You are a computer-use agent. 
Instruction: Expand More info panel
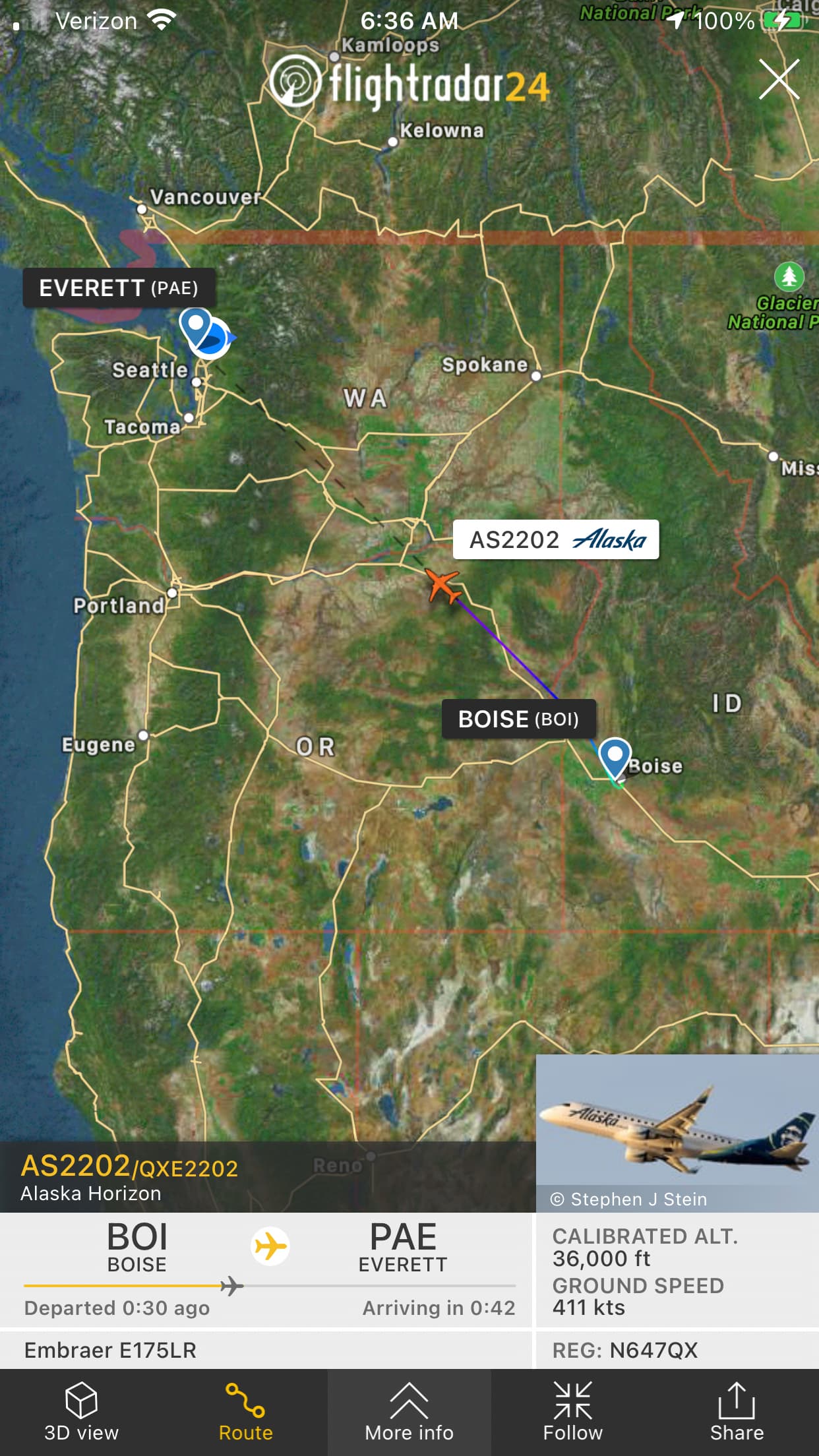[x=409, y=1412]
